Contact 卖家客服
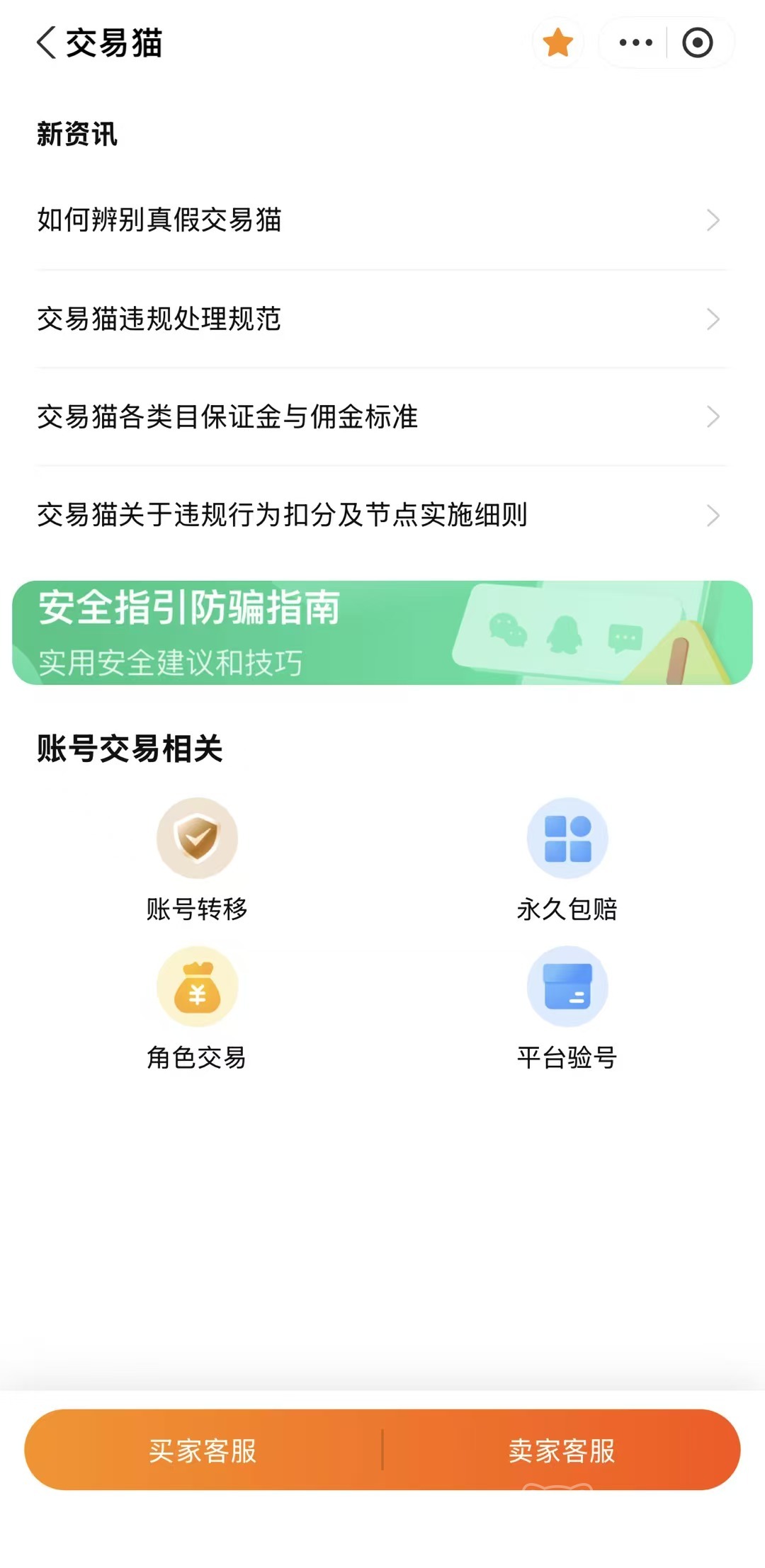765x1568 pixels. (562, 1450)
